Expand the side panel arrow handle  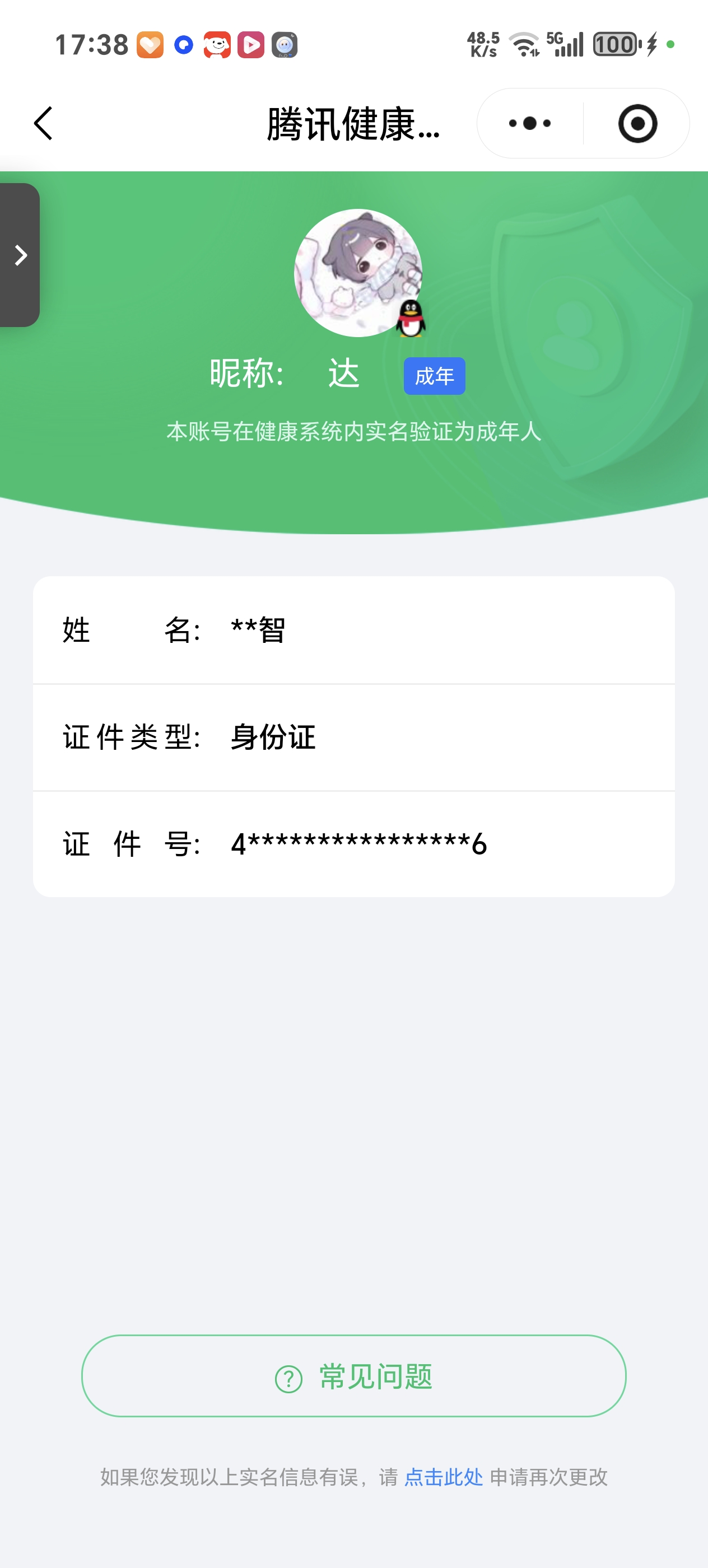[x=20, y=255]
